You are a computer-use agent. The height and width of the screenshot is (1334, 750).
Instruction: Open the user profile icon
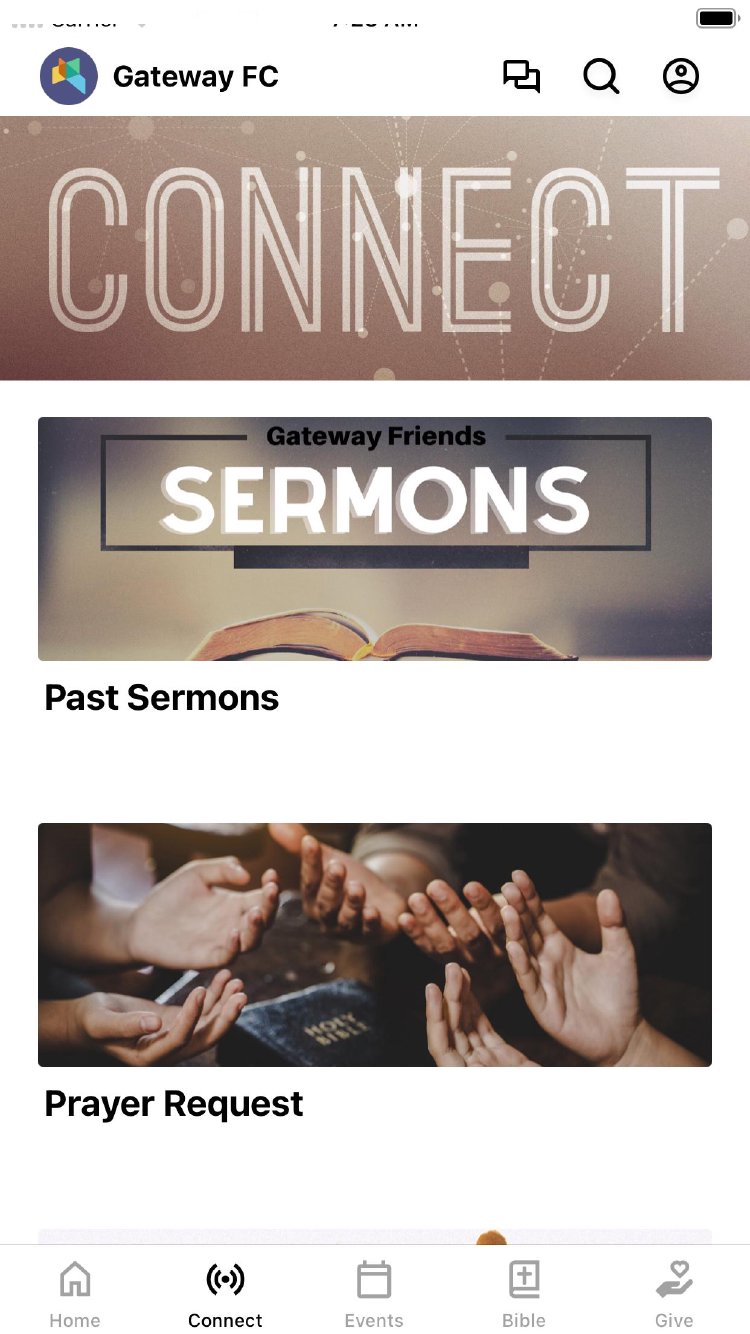pos(681,77)
